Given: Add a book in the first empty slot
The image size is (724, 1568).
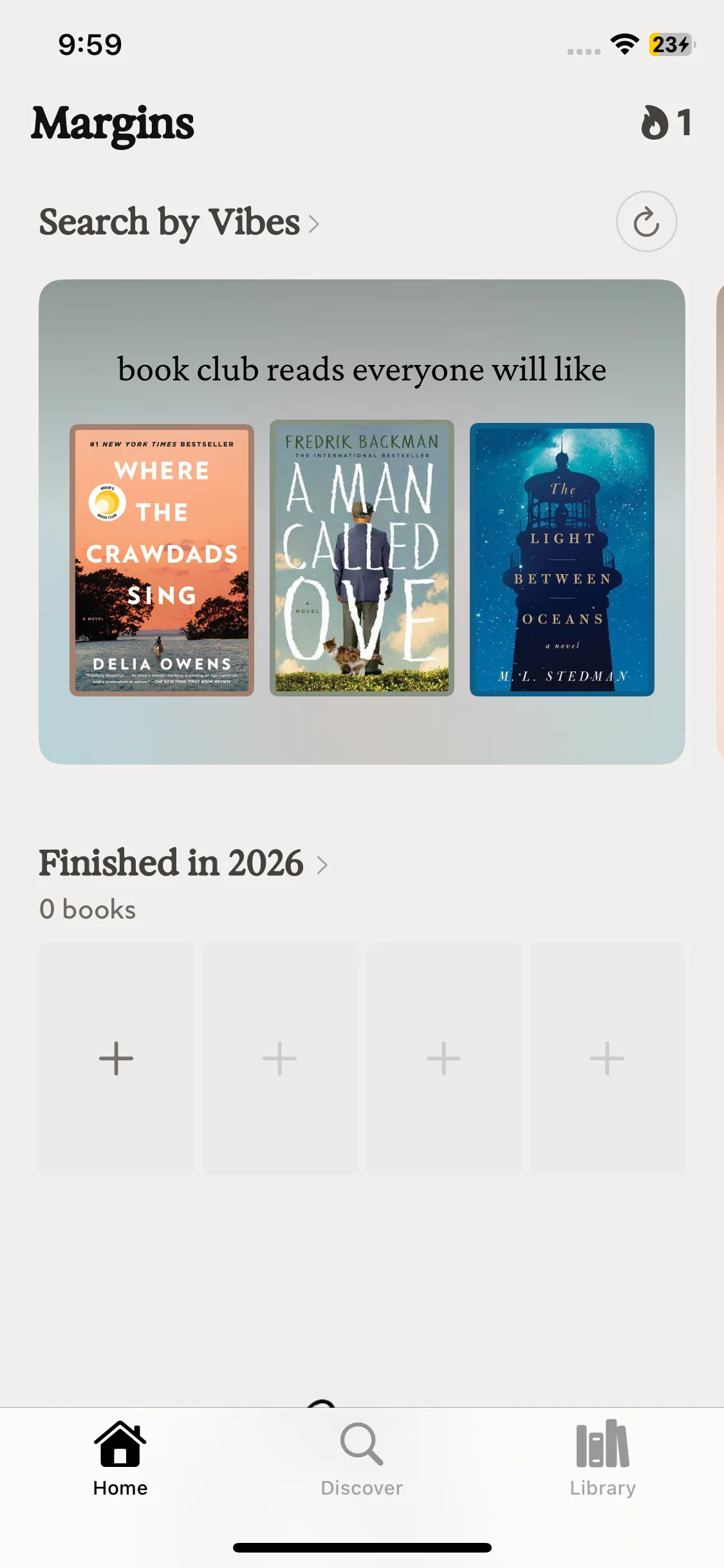Looking at the screenshot, I should pos(116,1058).
